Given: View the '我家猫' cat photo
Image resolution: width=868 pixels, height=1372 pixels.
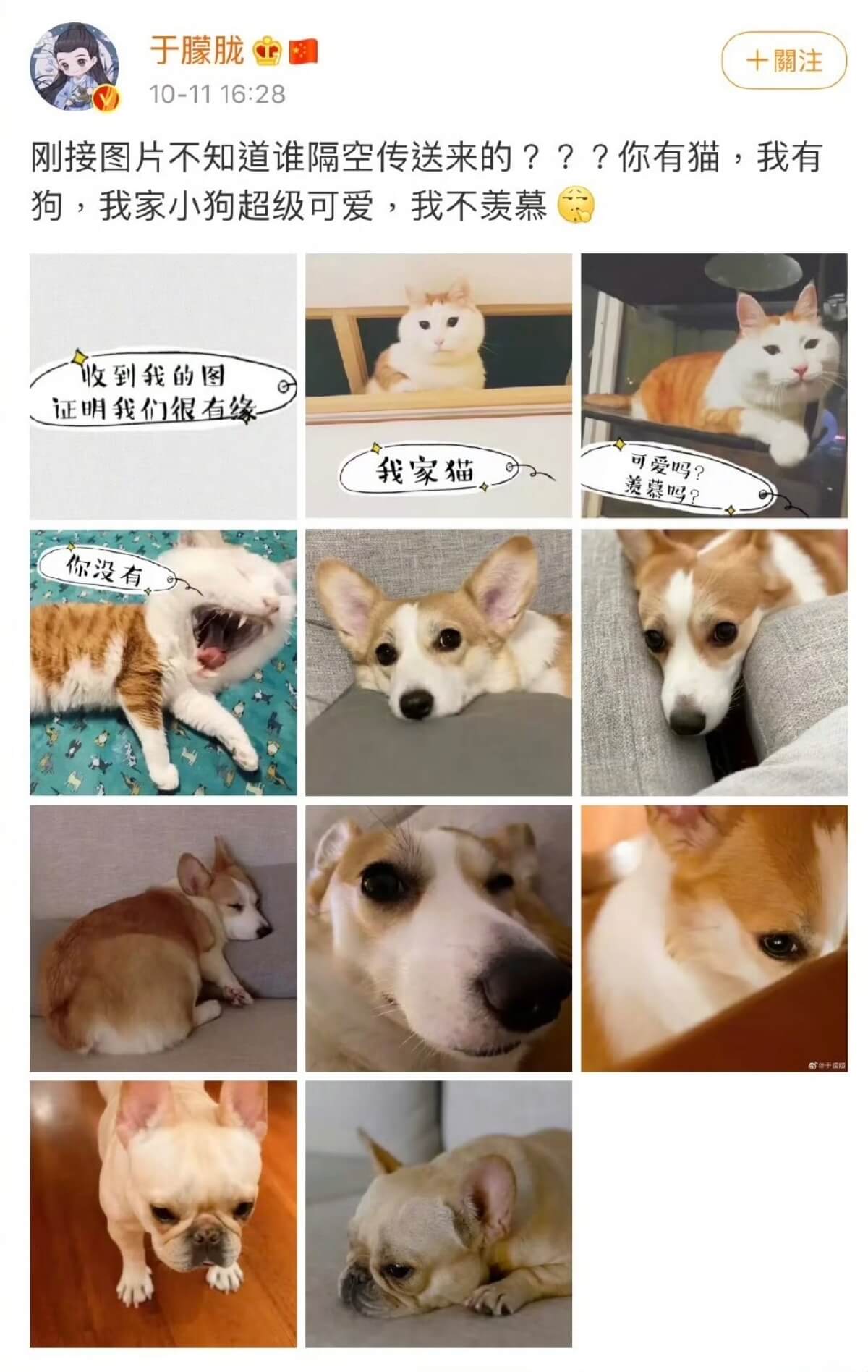Looking at the screenshot, I should point(438,386).
